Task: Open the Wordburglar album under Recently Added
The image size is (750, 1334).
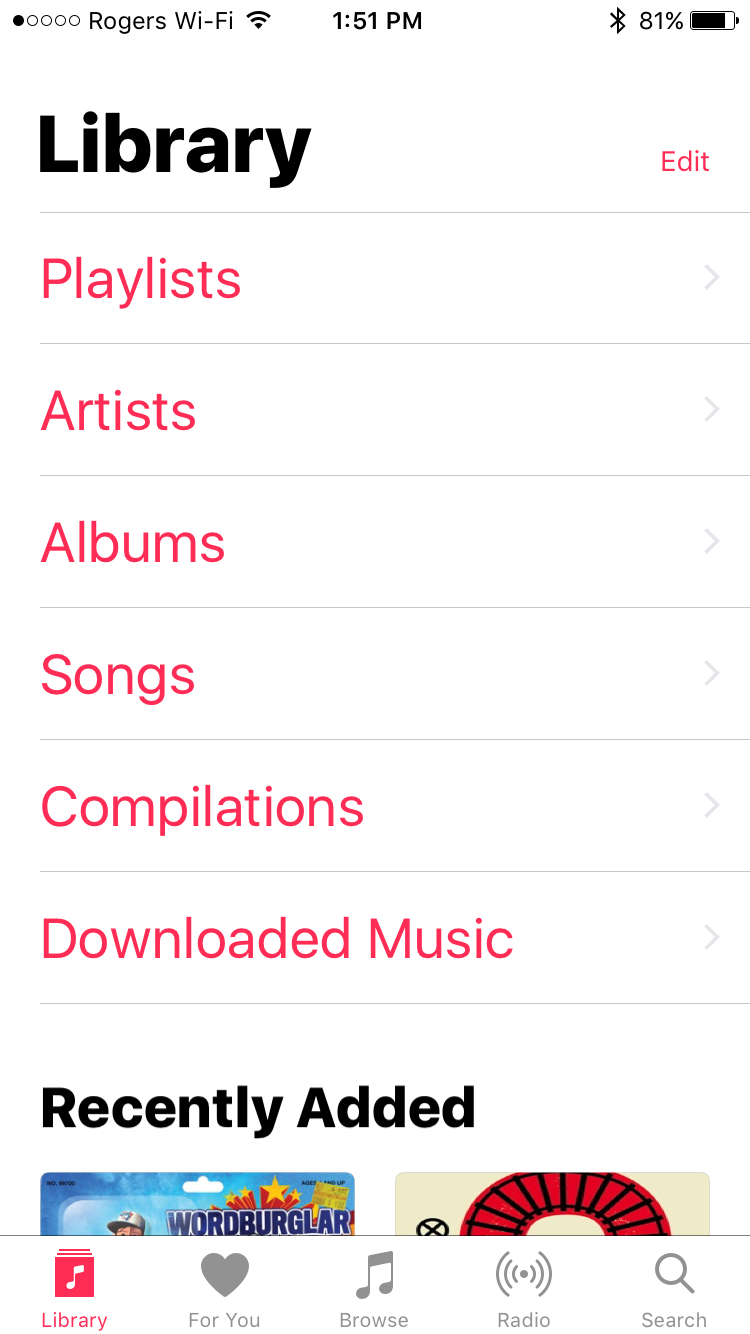Action: [x=197, y=1204]
